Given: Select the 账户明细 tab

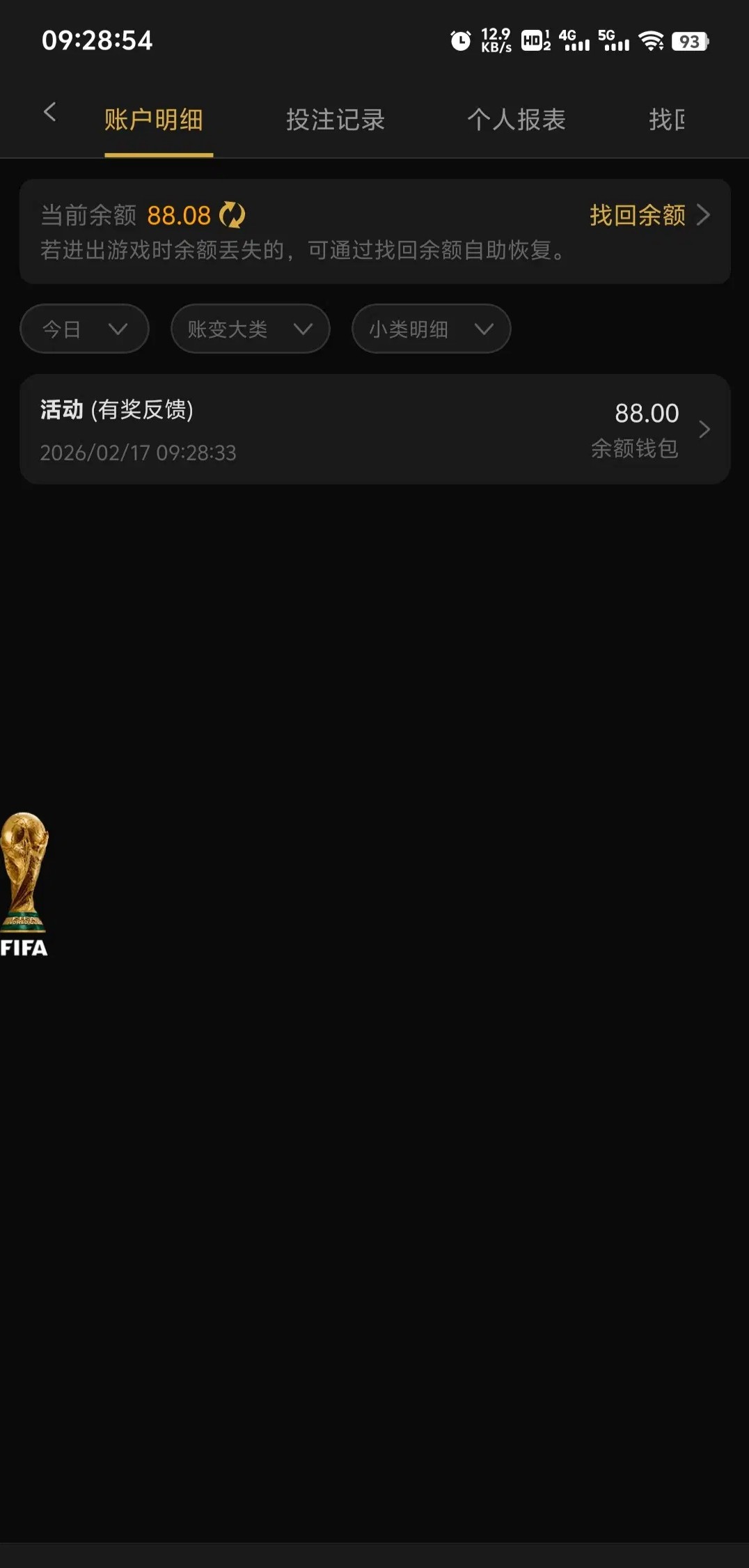Looking at the screenshot, I should (x=154, y=120).
